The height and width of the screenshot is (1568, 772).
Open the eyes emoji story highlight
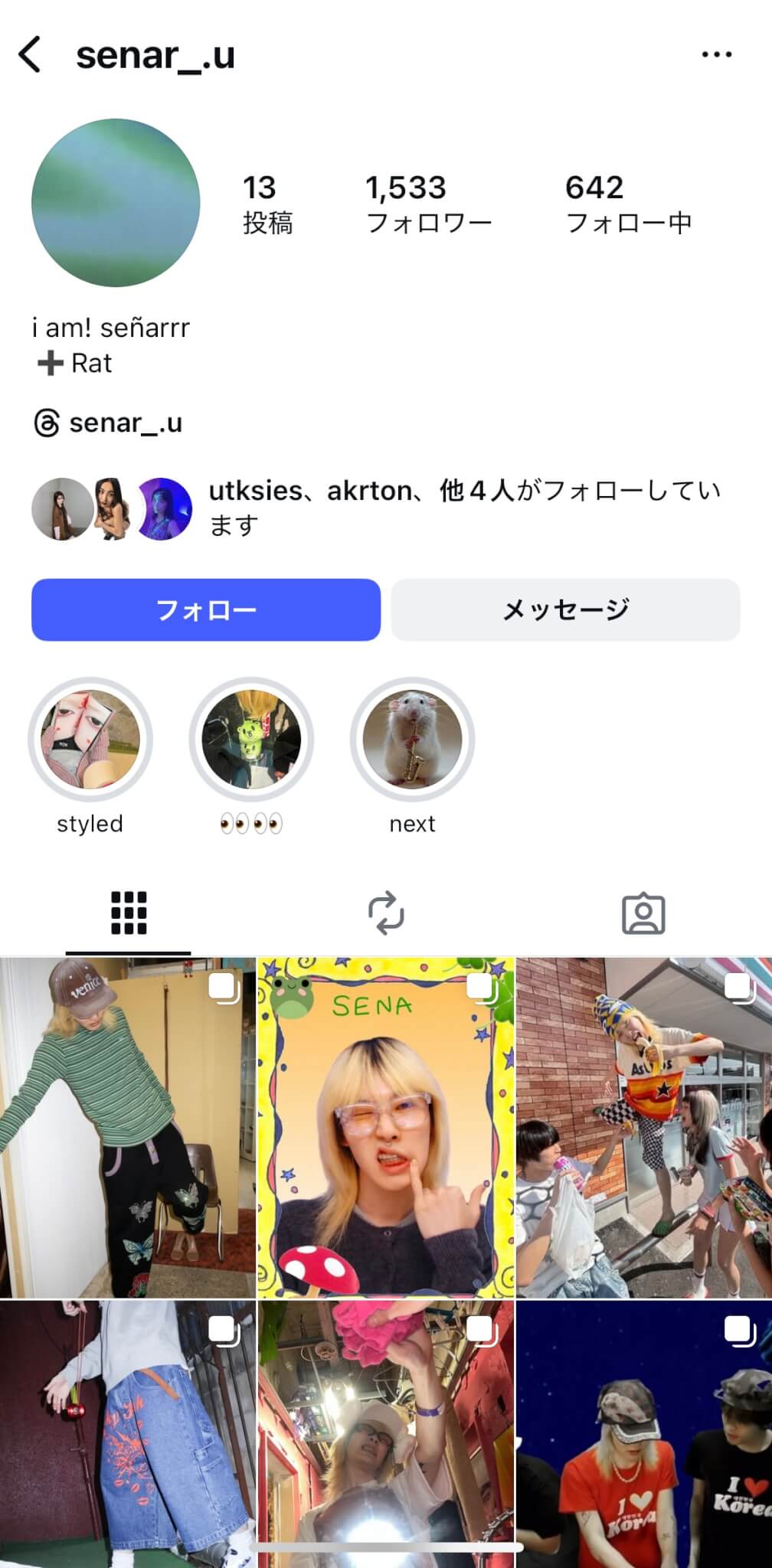coord(251,740)
